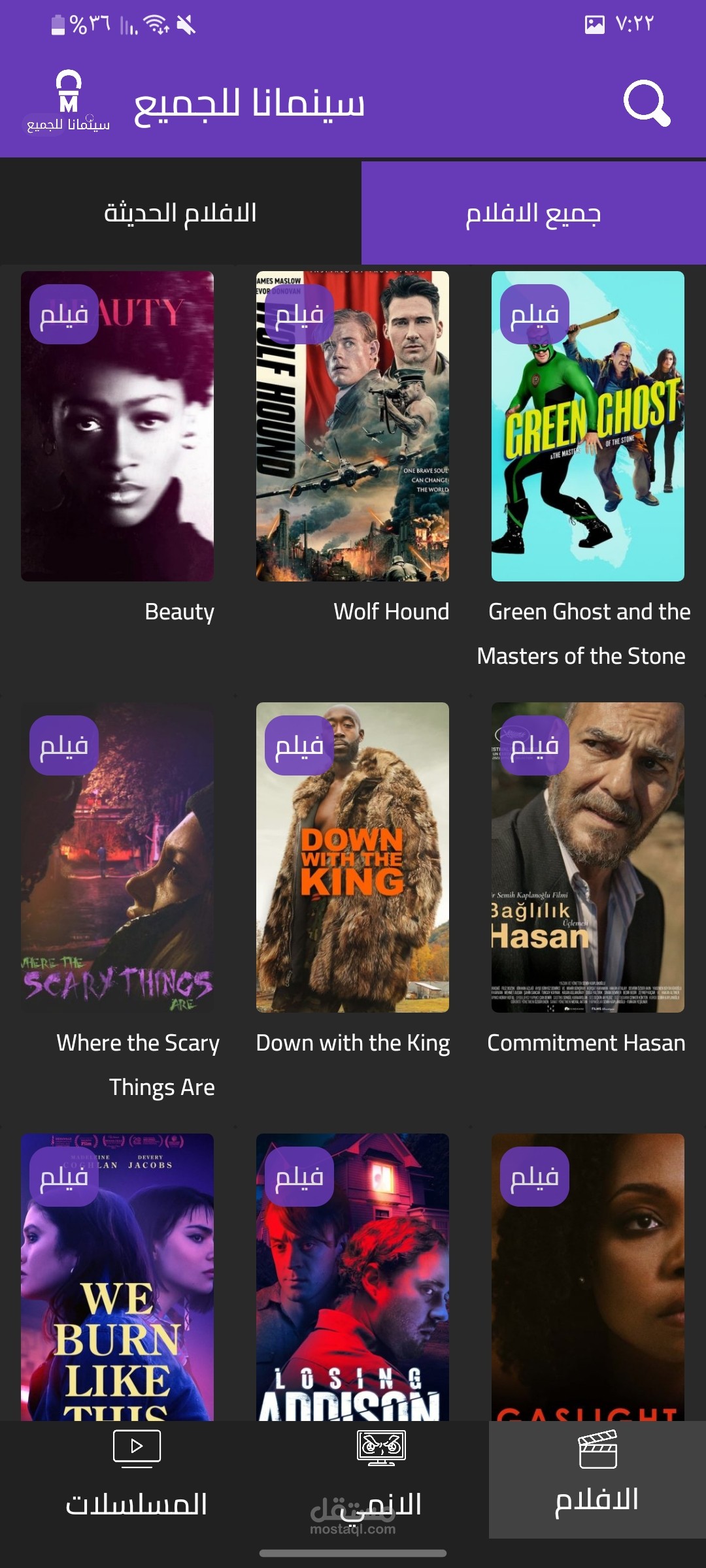706x1568 pixels.
Task: Open the search magnifier icon
Action: 647,103
